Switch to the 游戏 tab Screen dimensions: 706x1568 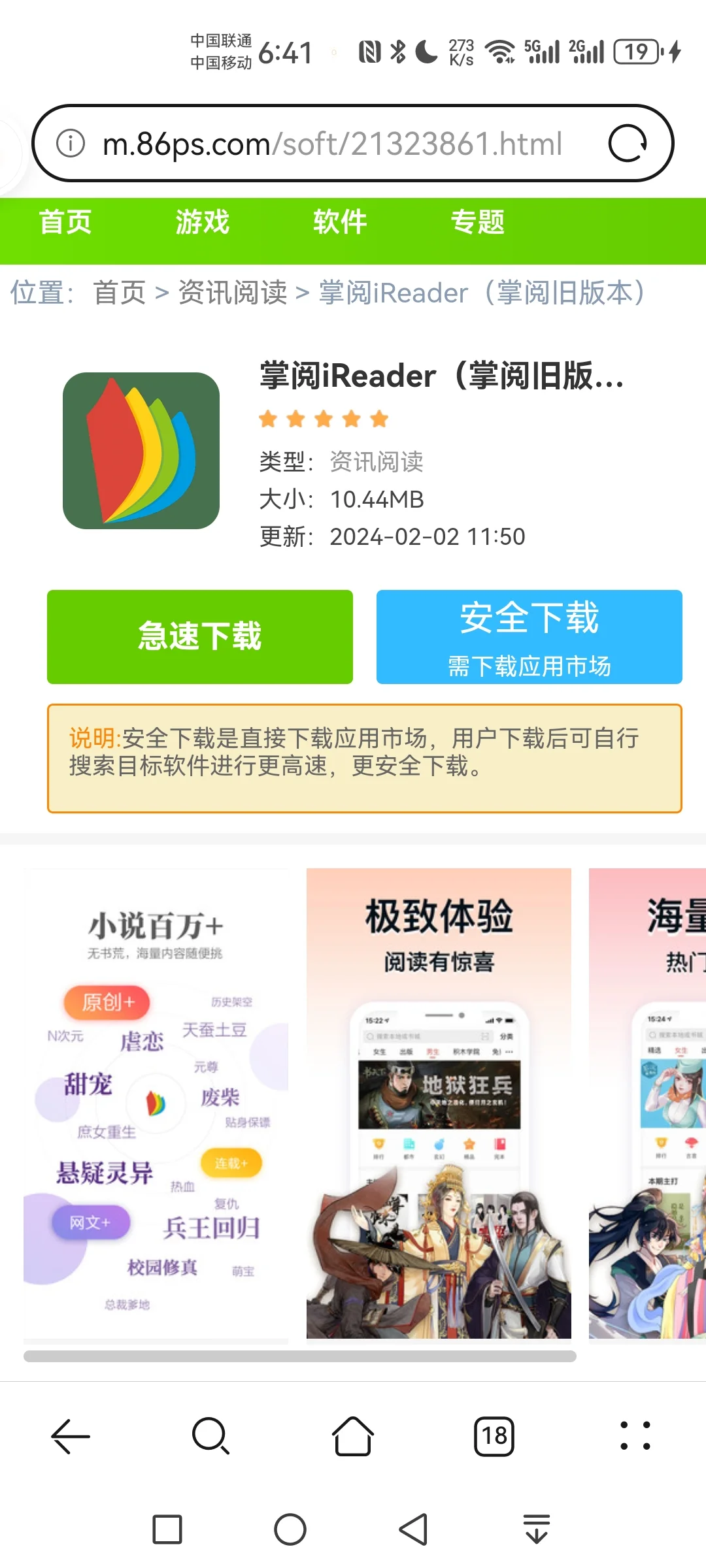point(203,222)
